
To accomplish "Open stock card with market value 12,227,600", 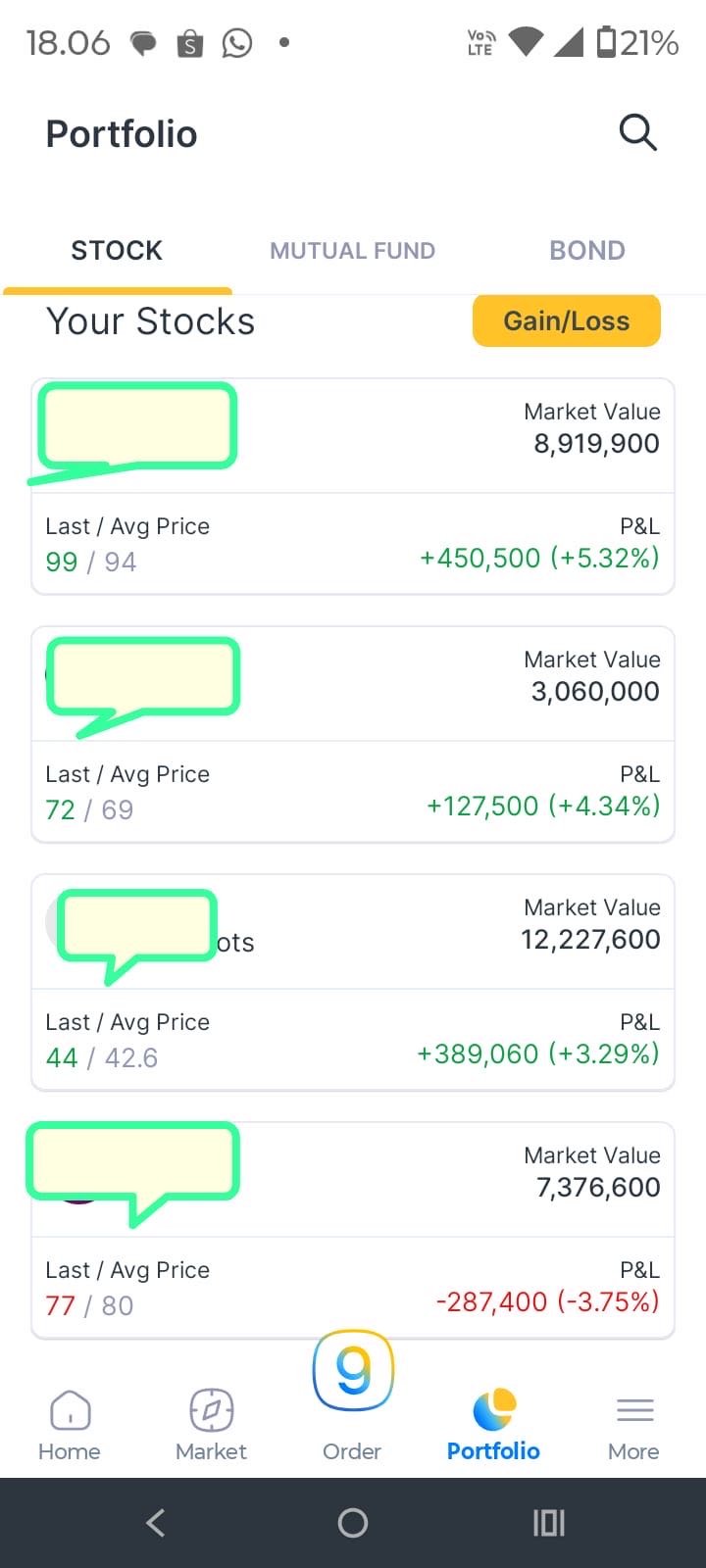I will click(x=353, y=982).
